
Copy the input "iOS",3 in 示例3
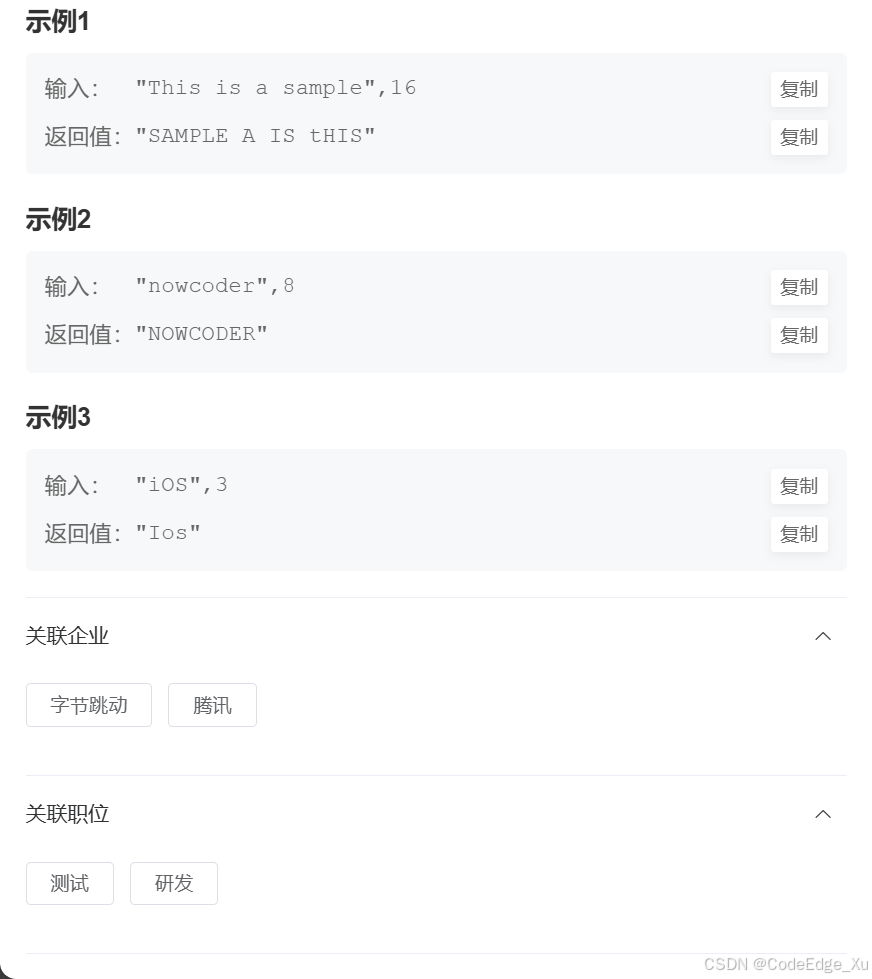click(x=798, y=486)
